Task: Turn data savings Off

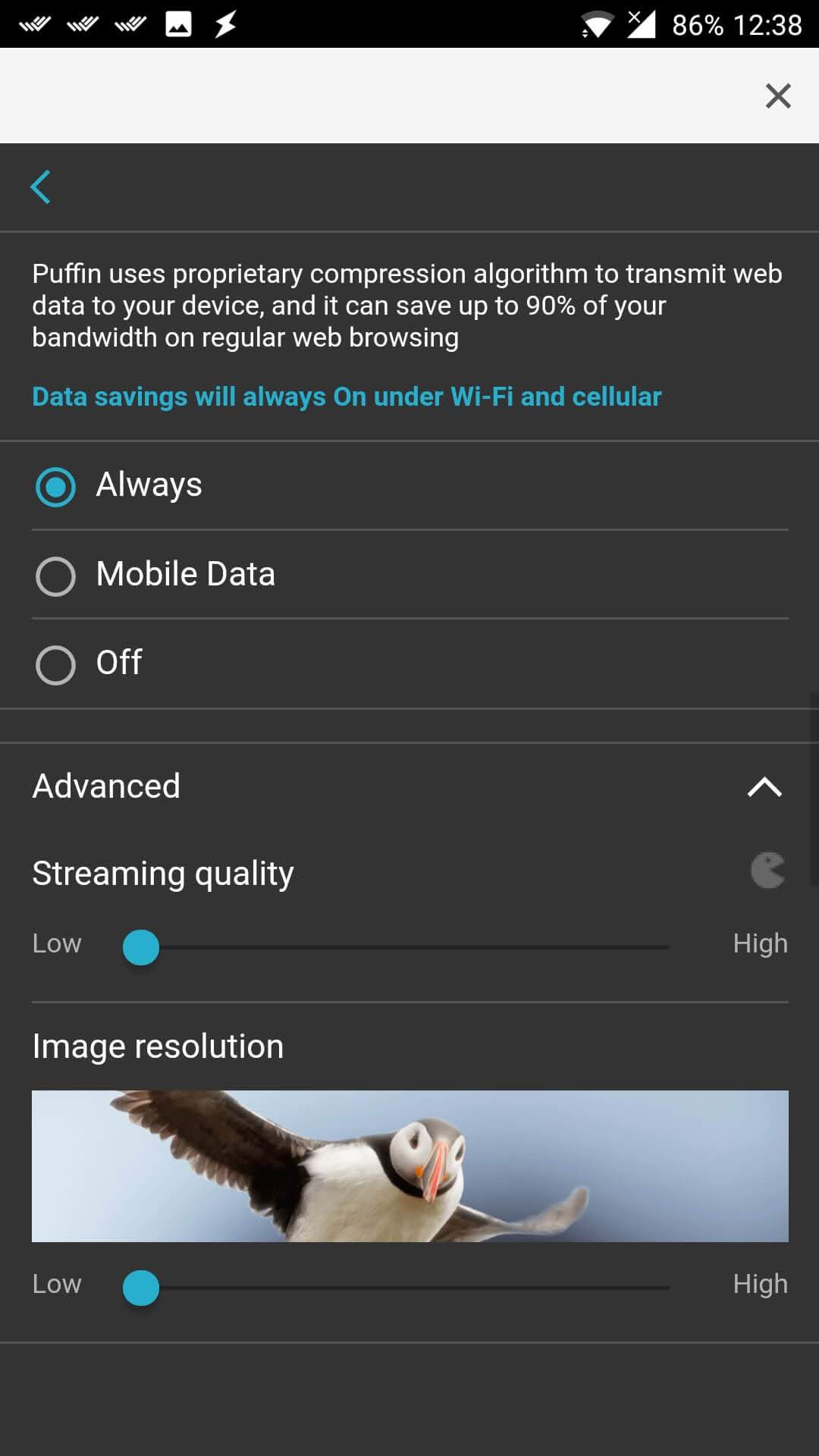Action: pyautogui.click(x=56, y=664)
